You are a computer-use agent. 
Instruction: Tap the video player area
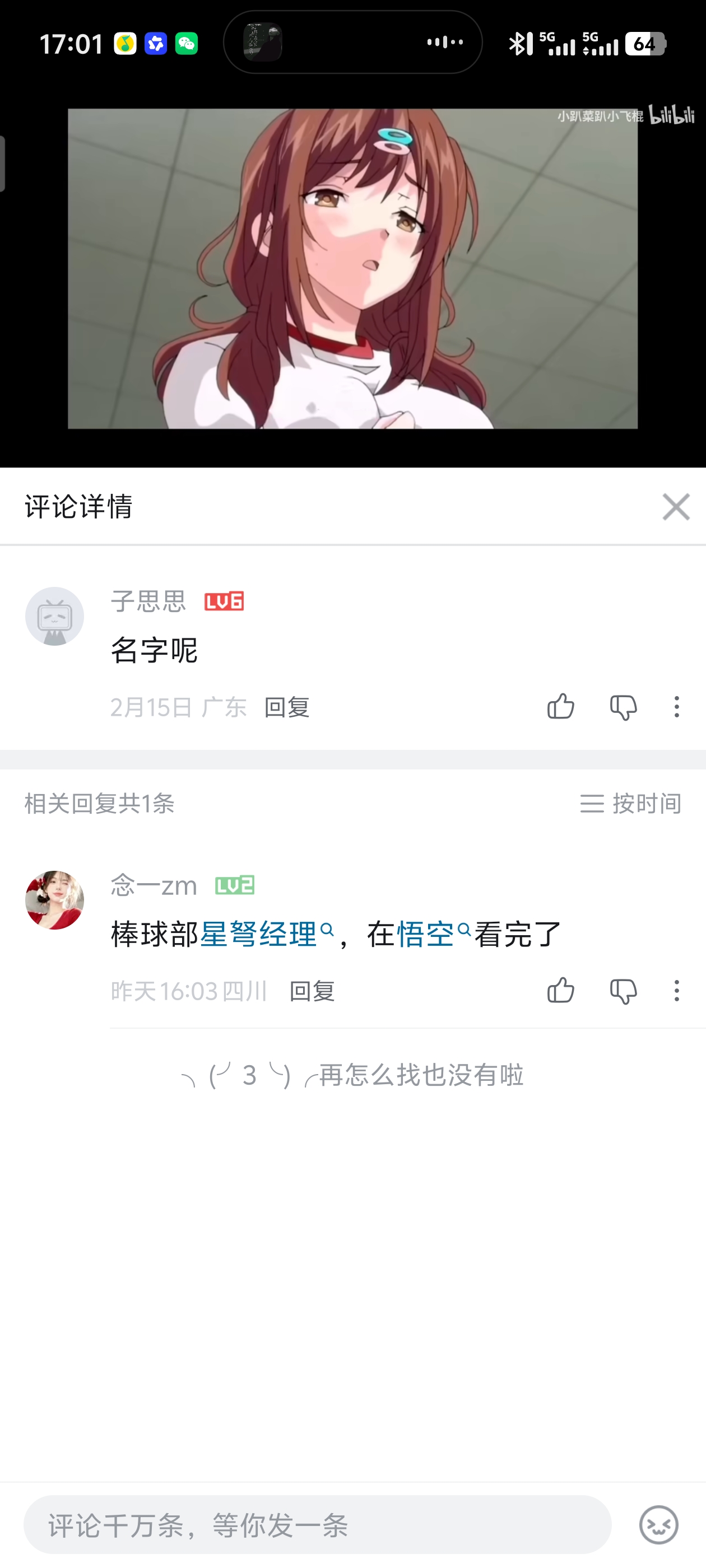tap(352, 268)
